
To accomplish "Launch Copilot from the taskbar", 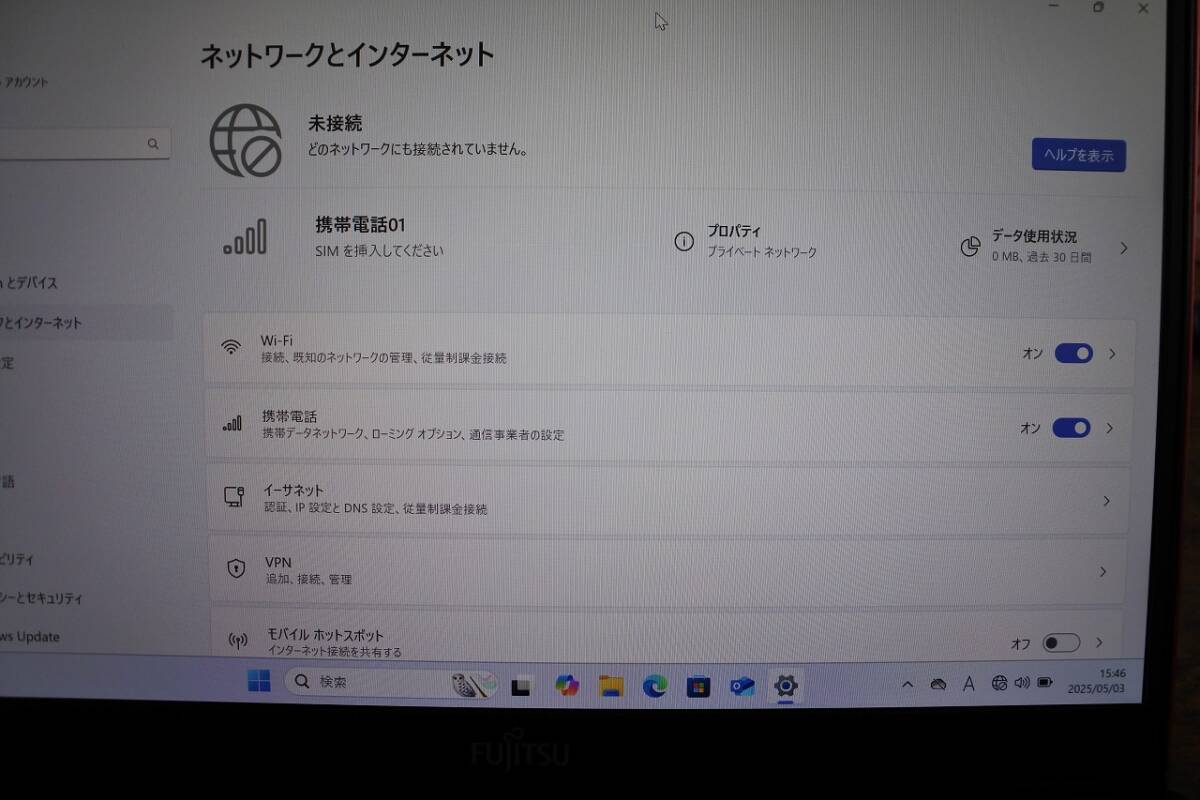I will click(567, 686).
